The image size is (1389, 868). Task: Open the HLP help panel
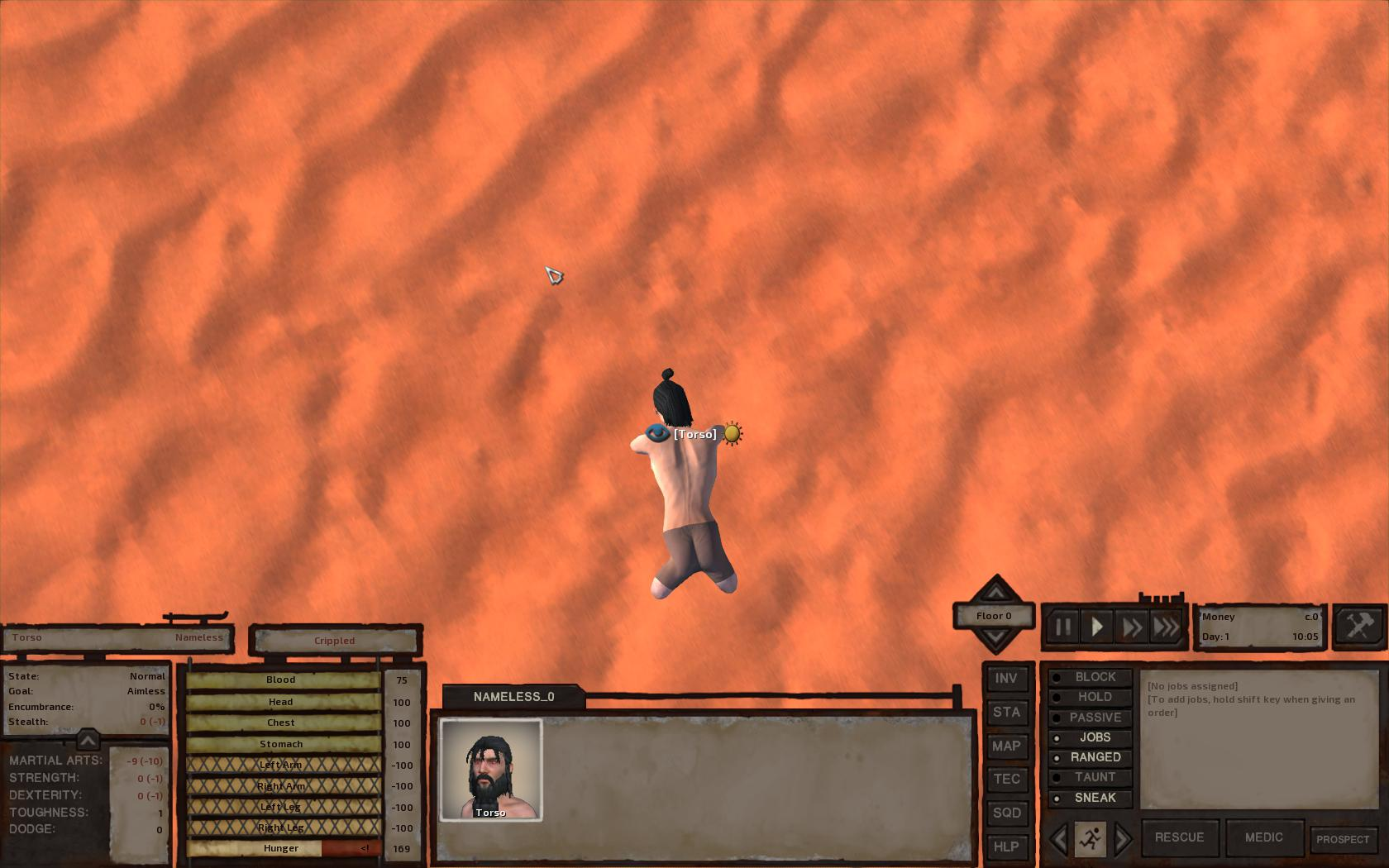(1006, 847)
